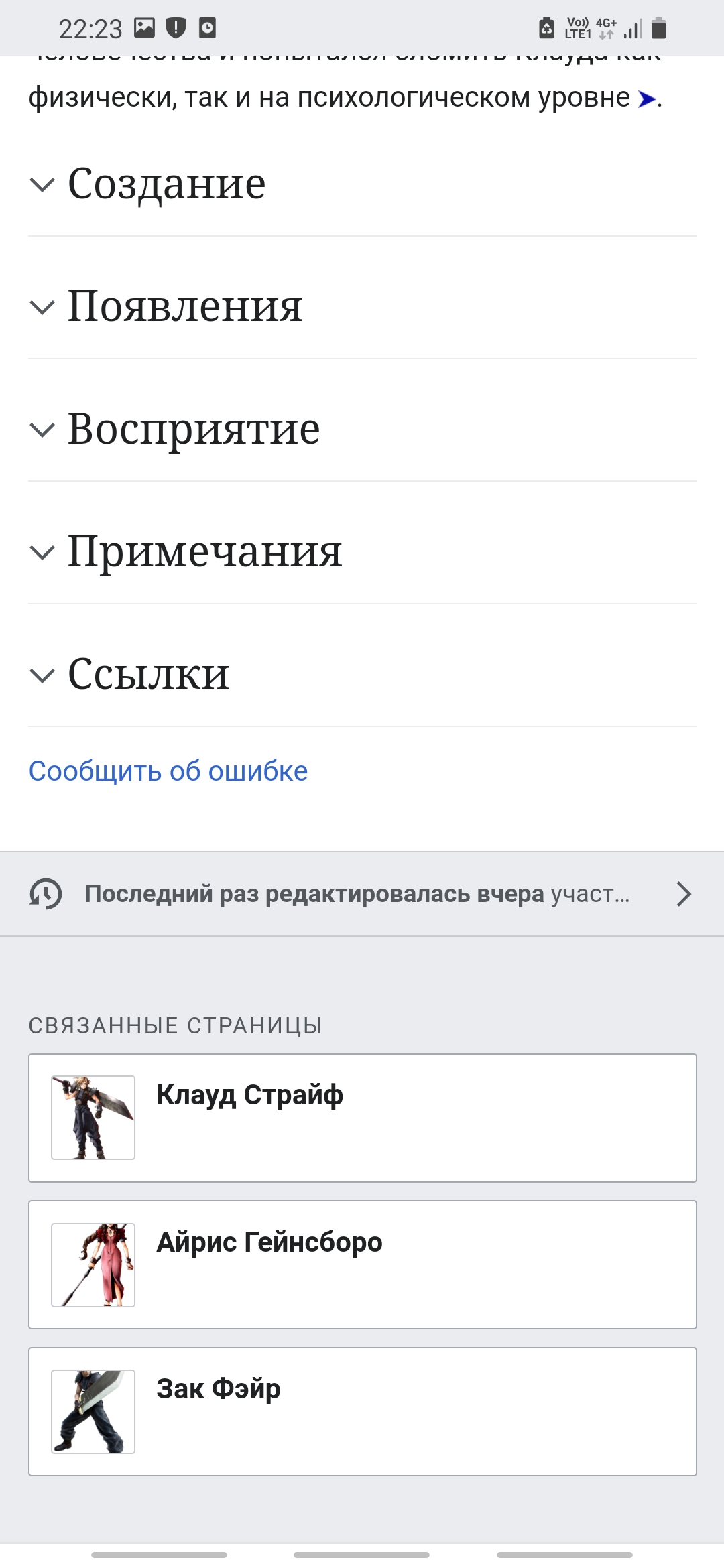724x1568 pixels.
Task: Open the Айрис Гейнсборо related page
Action: click(x=362, y=1264)
